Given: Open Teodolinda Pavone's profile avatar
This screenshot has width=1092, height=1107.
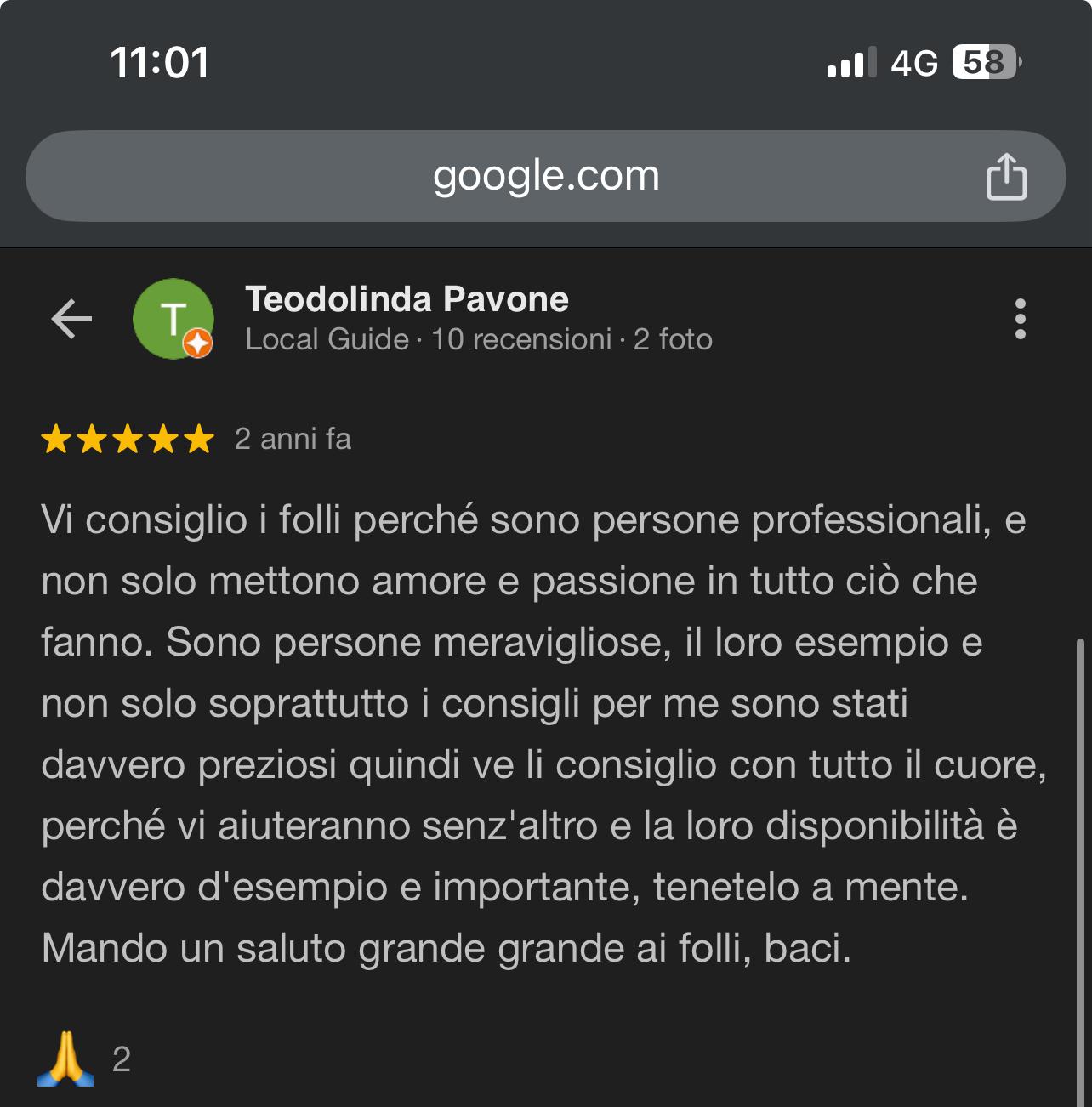Looking at the screenshot, I should (x=173, y=319).
